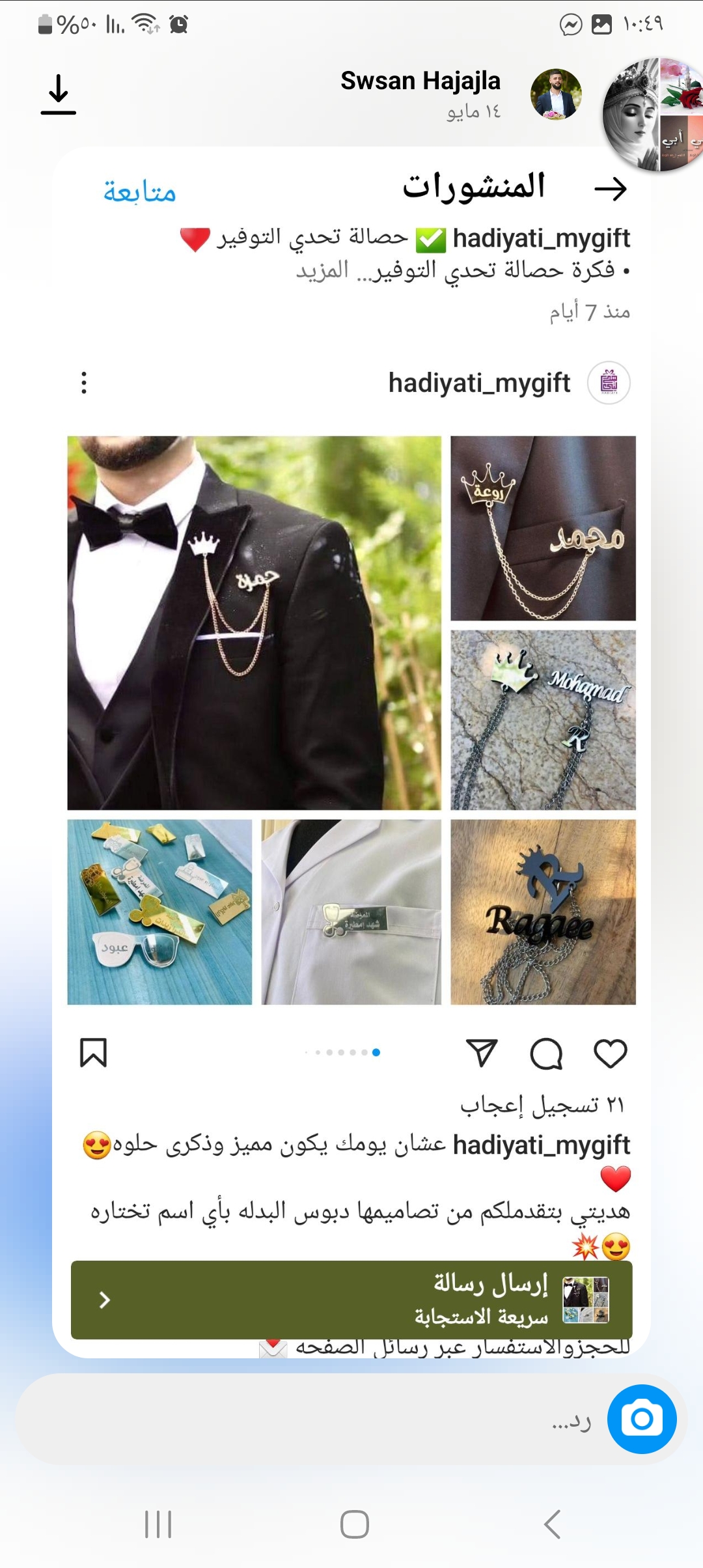Go back with the arrow beside المنشورات
The width and height of the screenshot is (703, 1568).
(x=610, y=189)
